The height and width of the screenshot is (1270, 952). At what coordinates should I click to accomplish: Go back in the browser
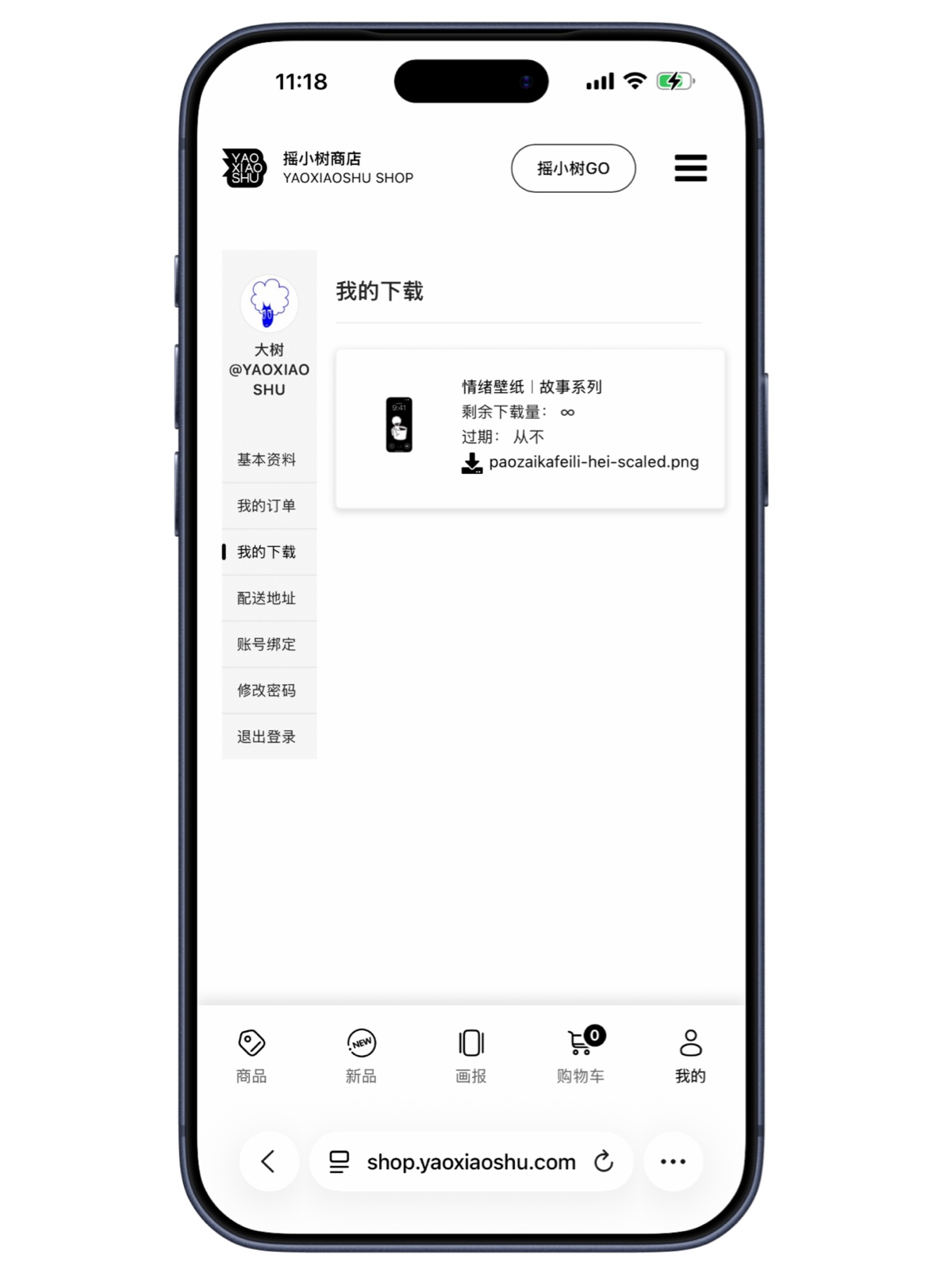click(268, 1161)
